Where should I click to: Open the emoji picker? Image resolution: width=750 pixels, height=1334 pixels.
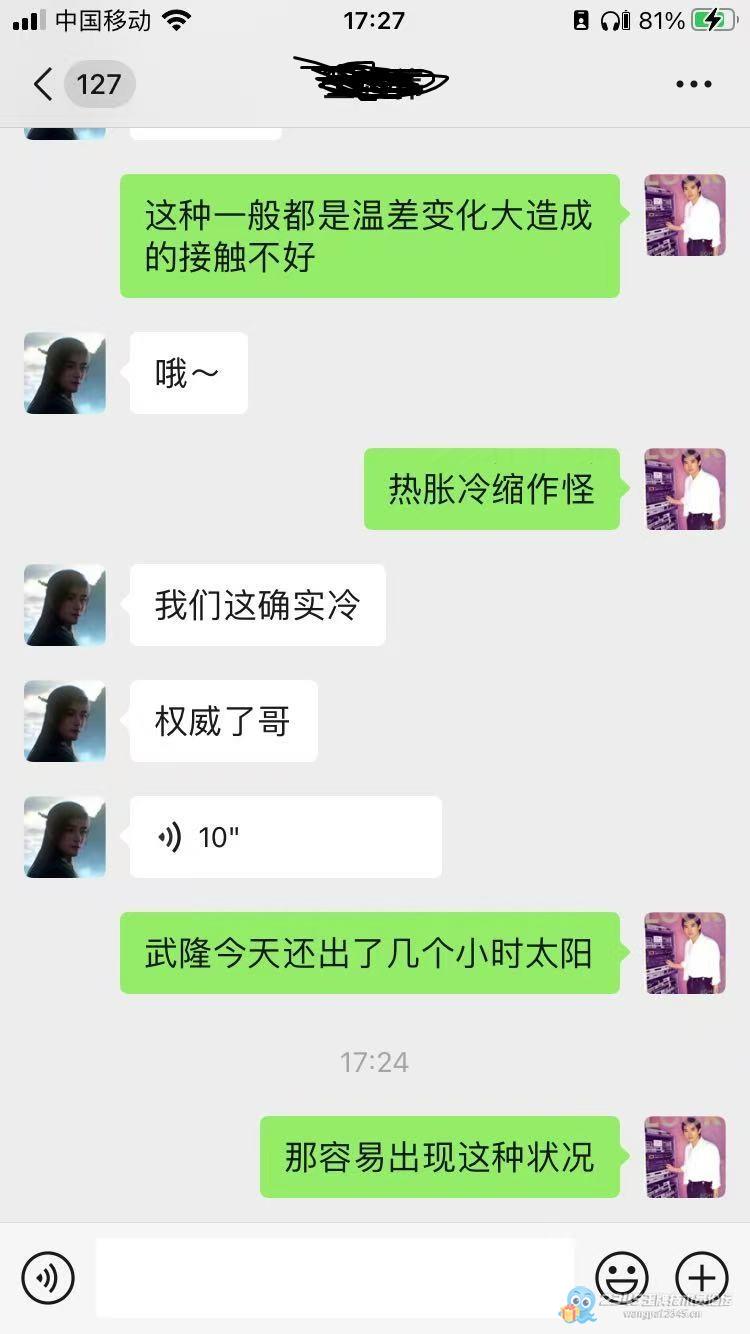tap(622, 1277)
